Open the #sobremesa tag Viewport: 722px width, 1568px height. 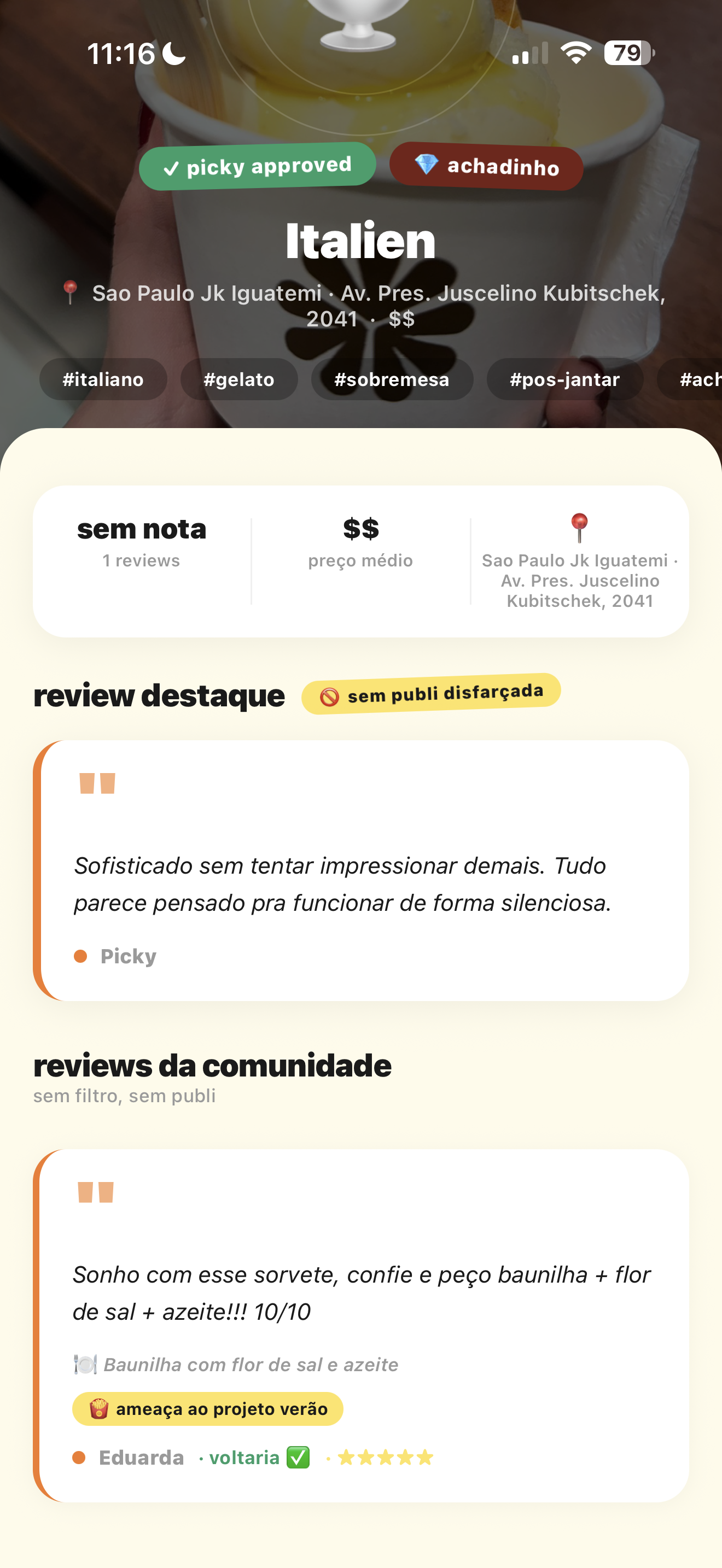pyautogui.click(x=392, y=379)
